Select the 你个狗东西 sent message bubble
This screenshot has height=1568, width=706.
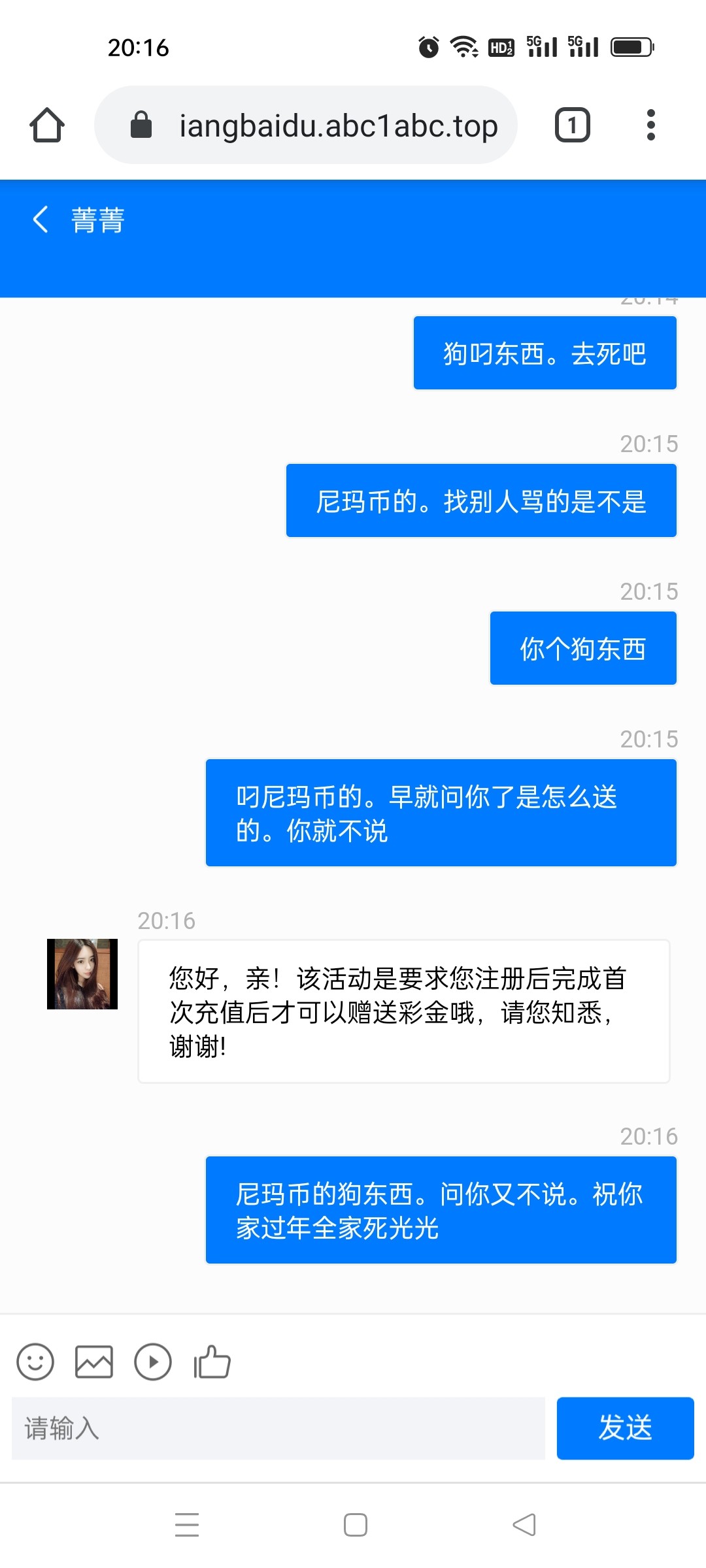(582, 647)
